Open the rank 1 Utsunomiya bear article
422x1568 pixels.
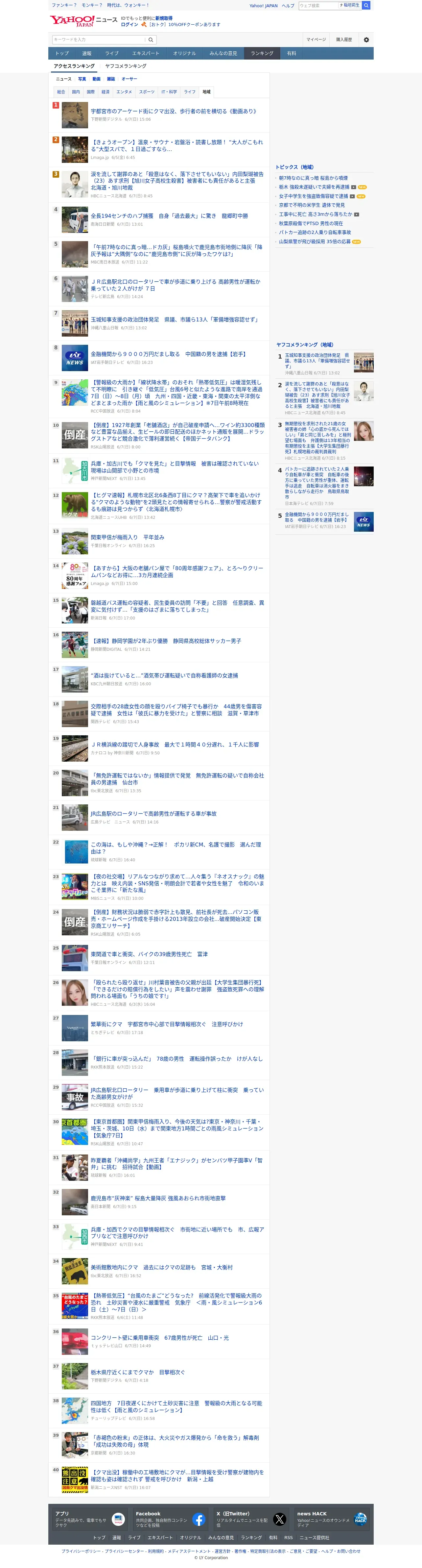click(174, 112)
